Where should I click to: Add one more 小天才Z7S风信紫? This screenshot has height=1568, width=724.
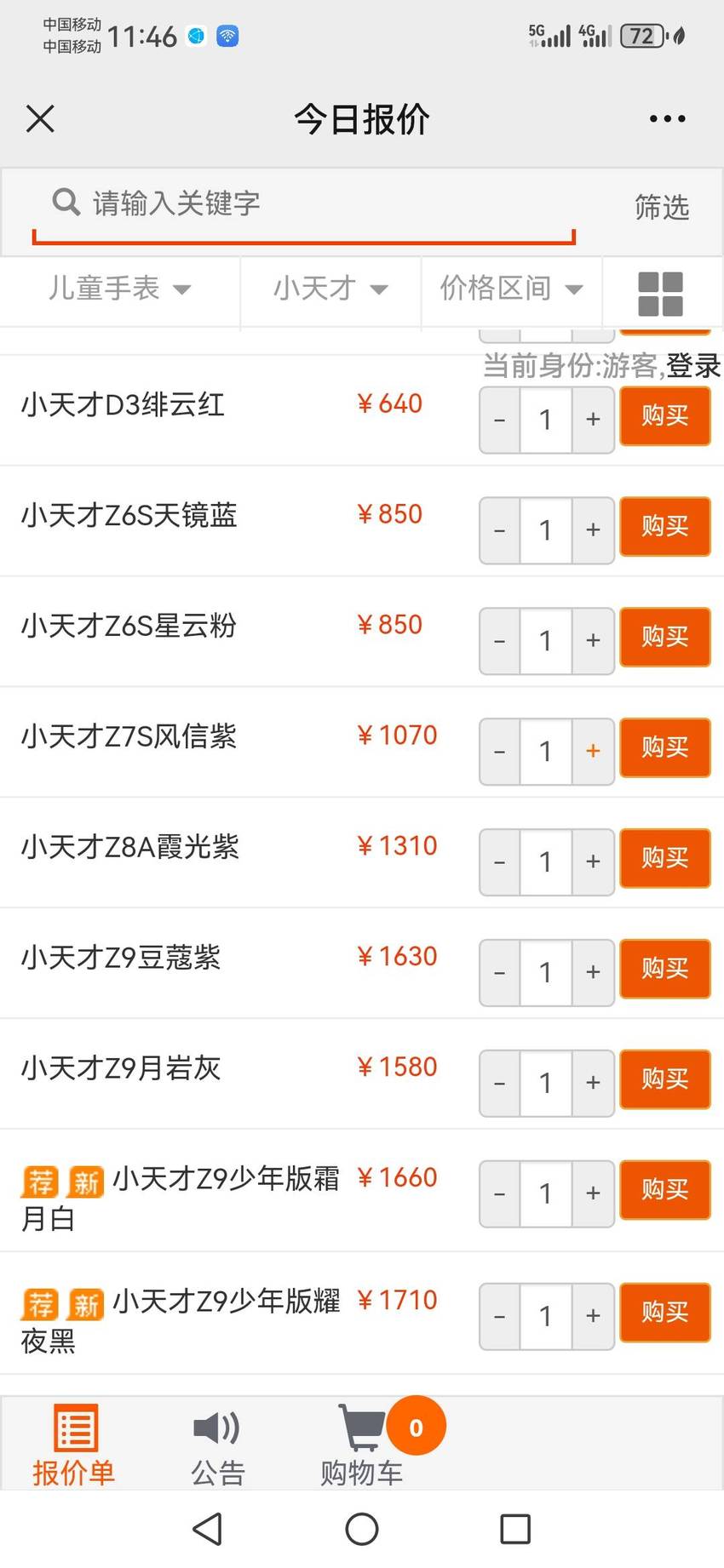tap(593, 751)
